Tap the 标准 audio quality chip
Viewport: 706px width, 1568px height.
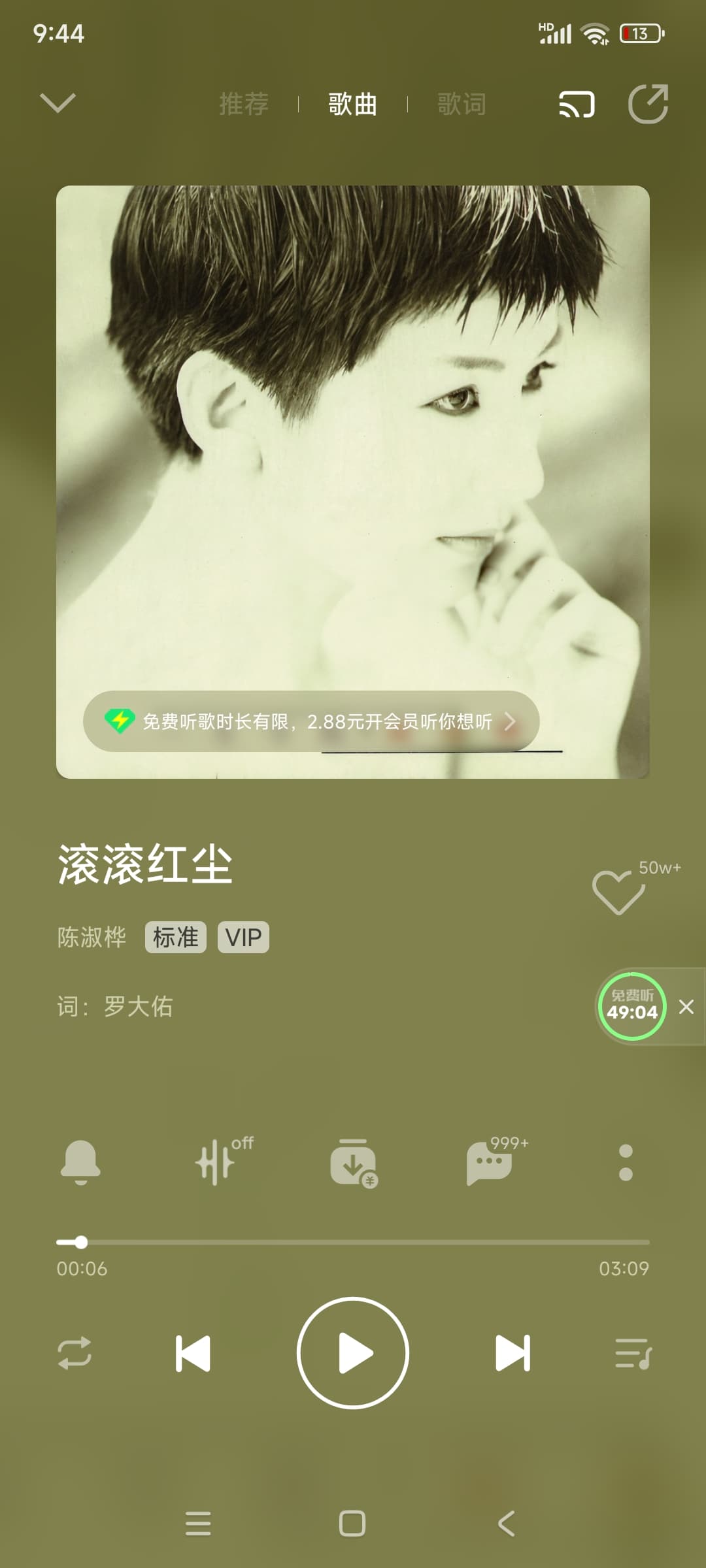175,938
